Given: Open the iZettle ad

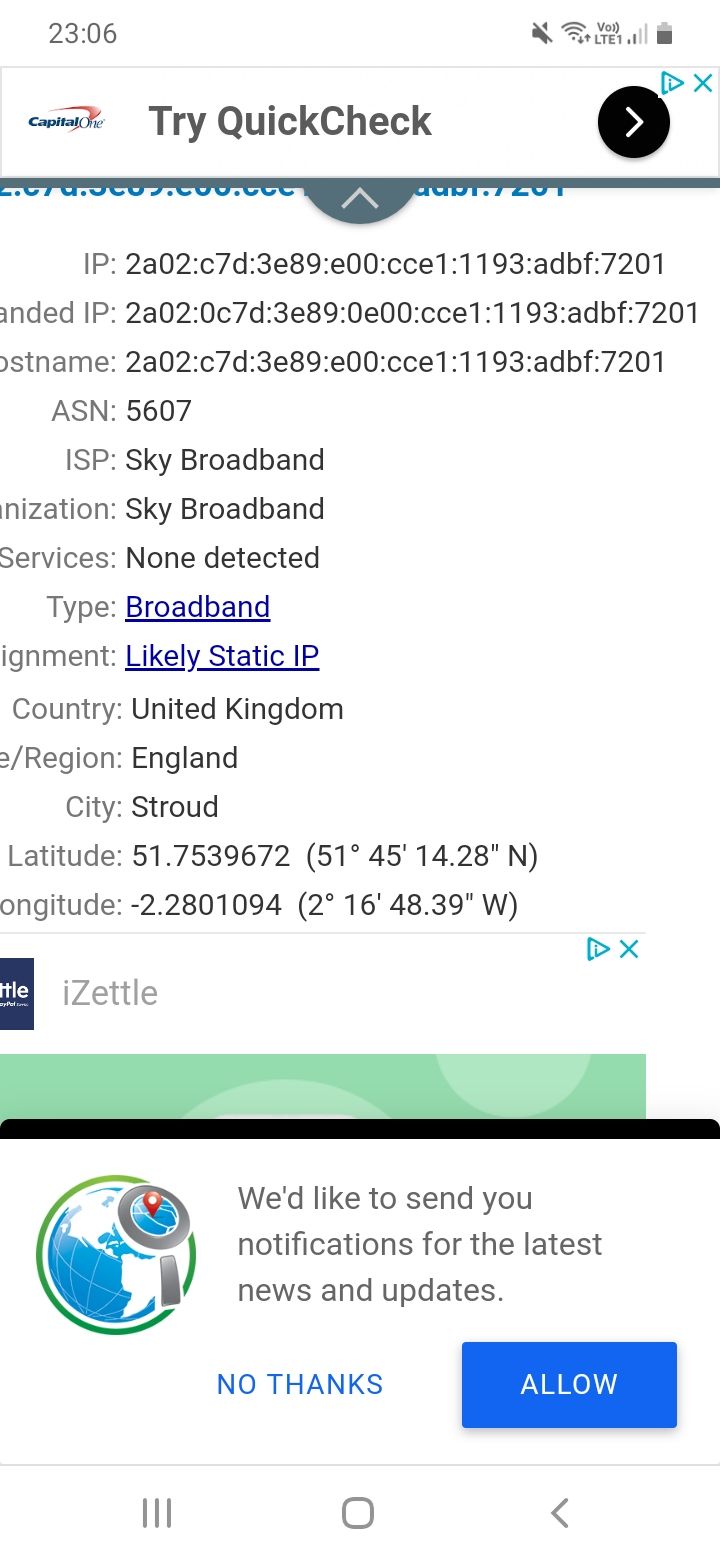Looking at the screenshot, I should click(110, 993).
